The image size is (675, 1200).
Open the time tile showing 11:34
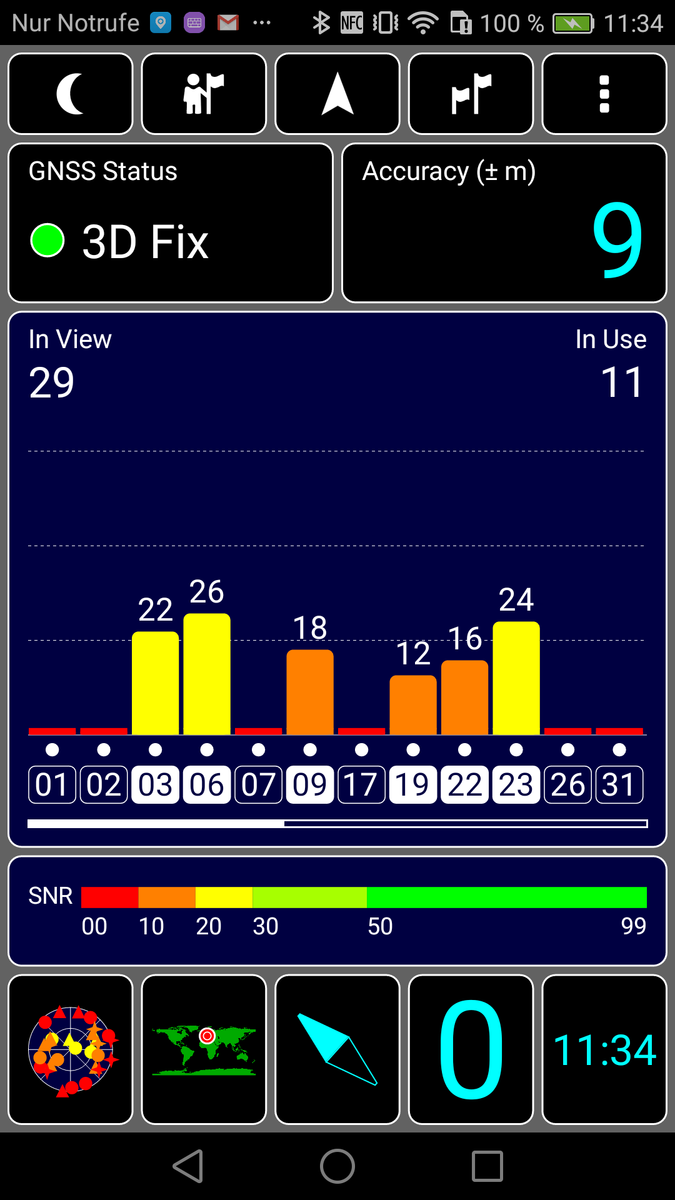tap(604, 1049)
